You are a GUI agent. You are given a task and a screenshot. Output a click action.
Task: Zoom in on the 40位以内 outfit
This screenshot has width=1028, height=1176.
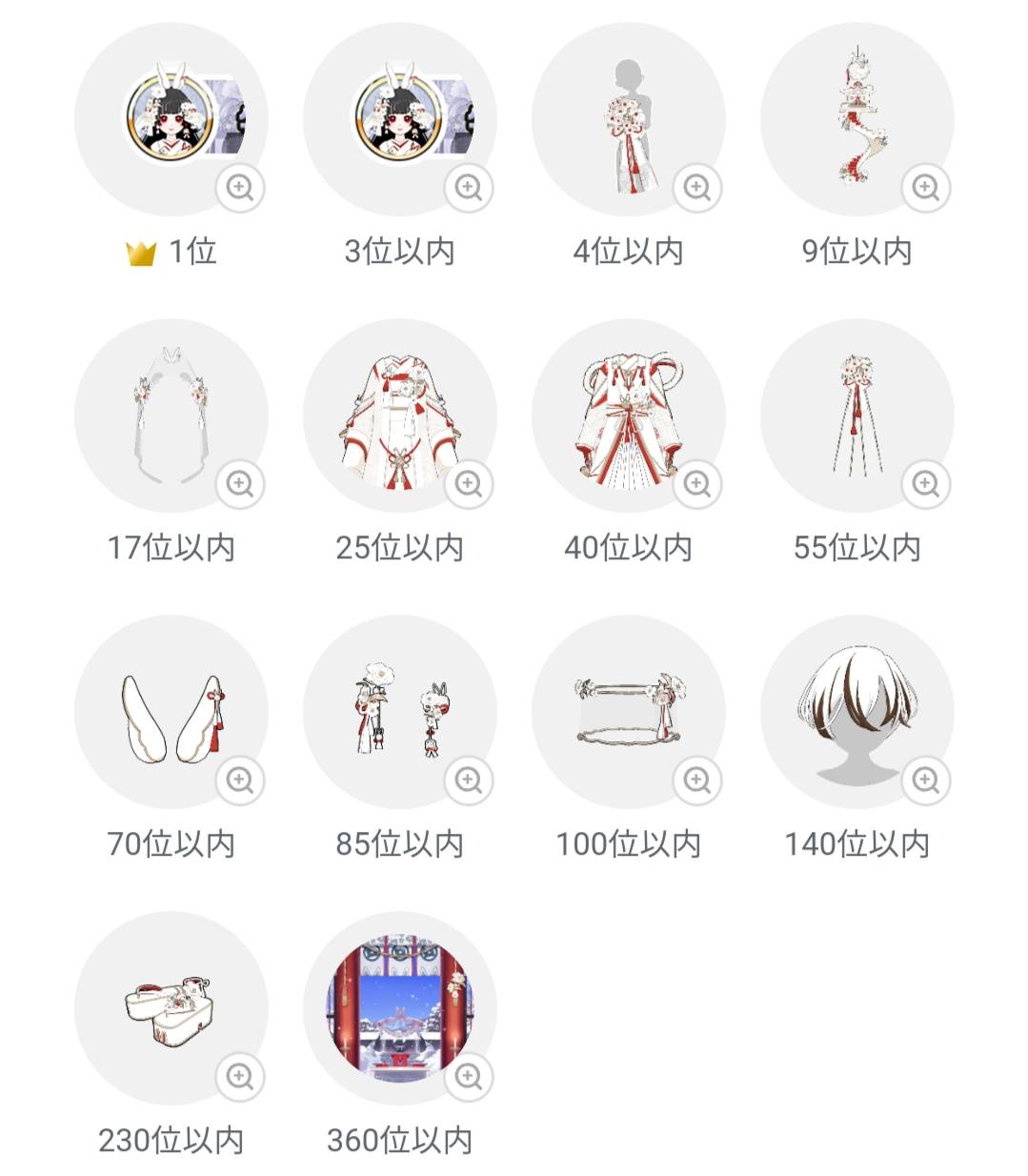697,484
